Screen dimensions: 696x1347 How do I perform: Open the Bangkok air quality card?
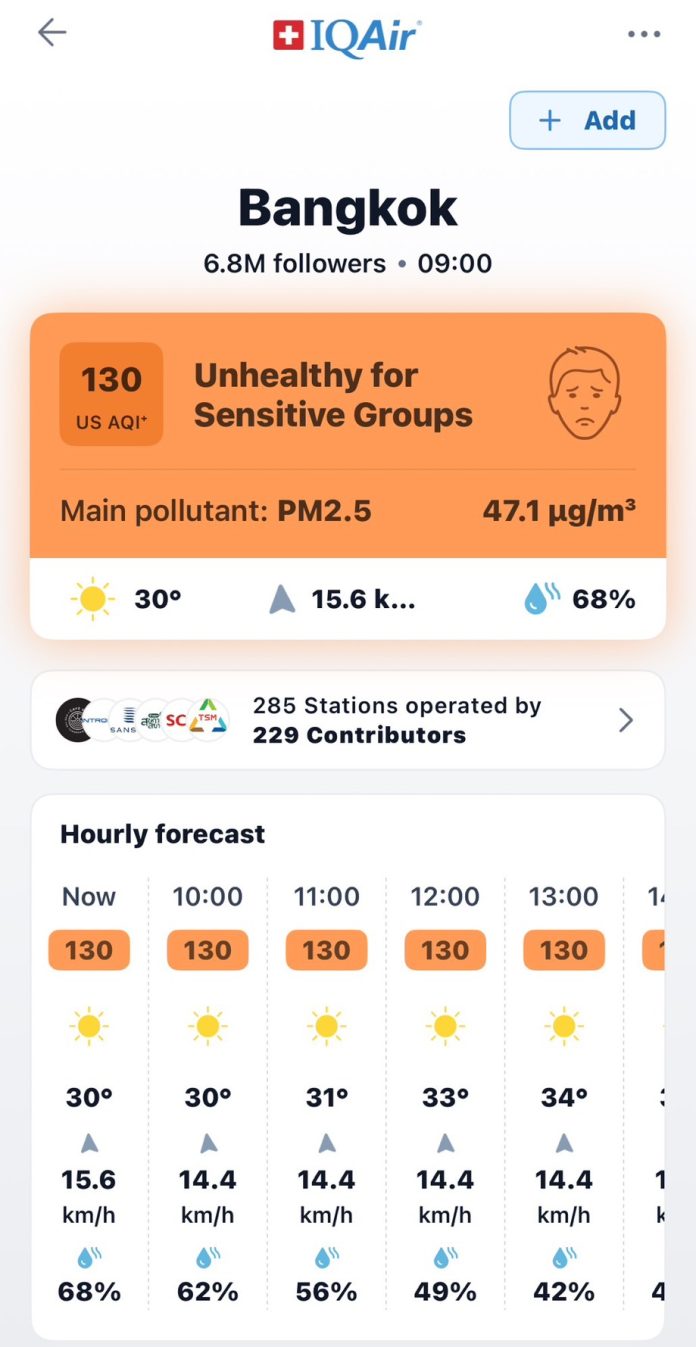pyautogui.click(x=348, y=435)
